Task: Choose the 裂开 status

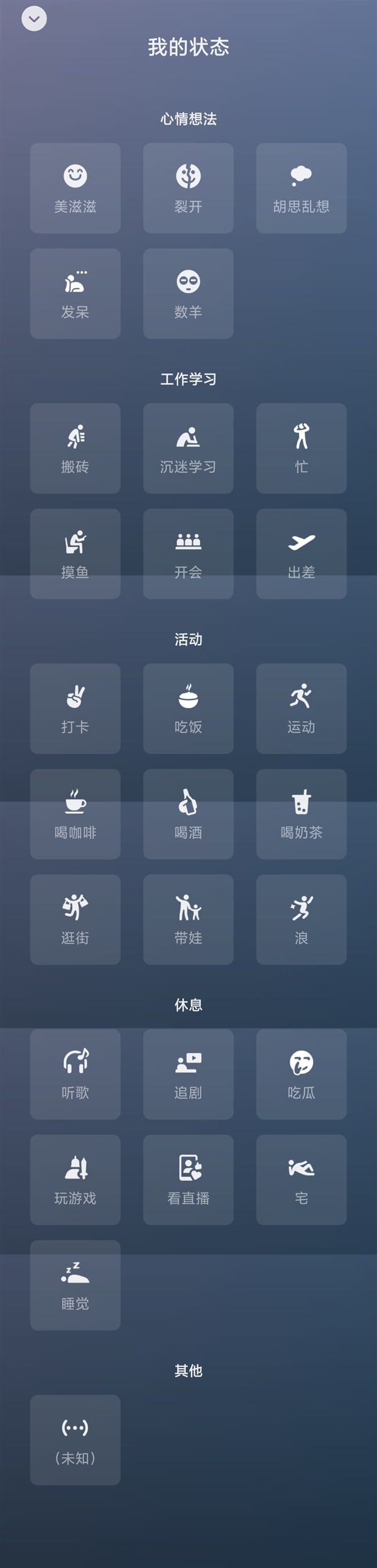Action: [x=188, y=188]
